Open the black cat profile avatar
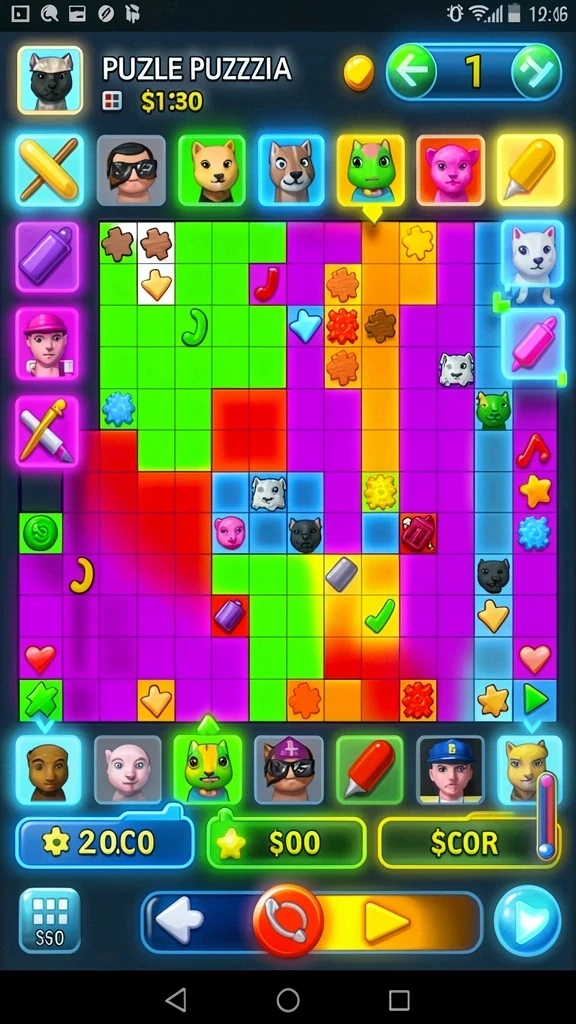This screenshot has height=1024, width=576. [50, 80]
